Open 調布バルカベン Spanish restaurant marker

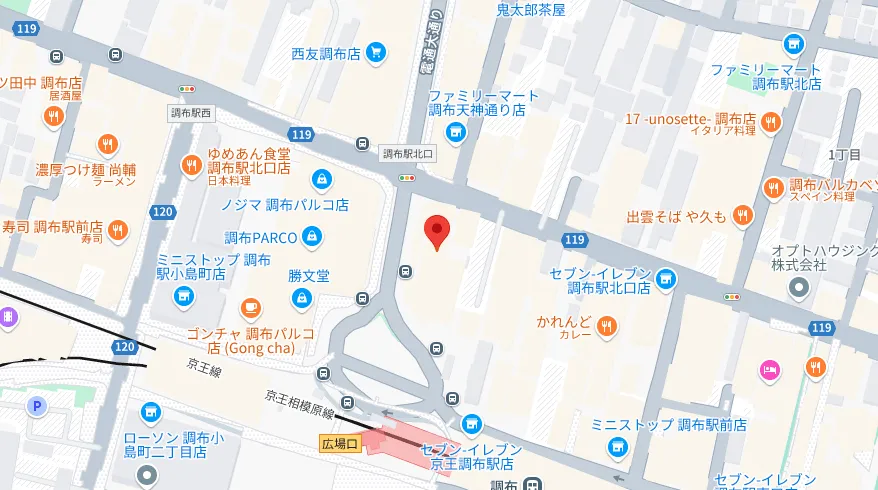pyautogui.click(x=773, y=188)
